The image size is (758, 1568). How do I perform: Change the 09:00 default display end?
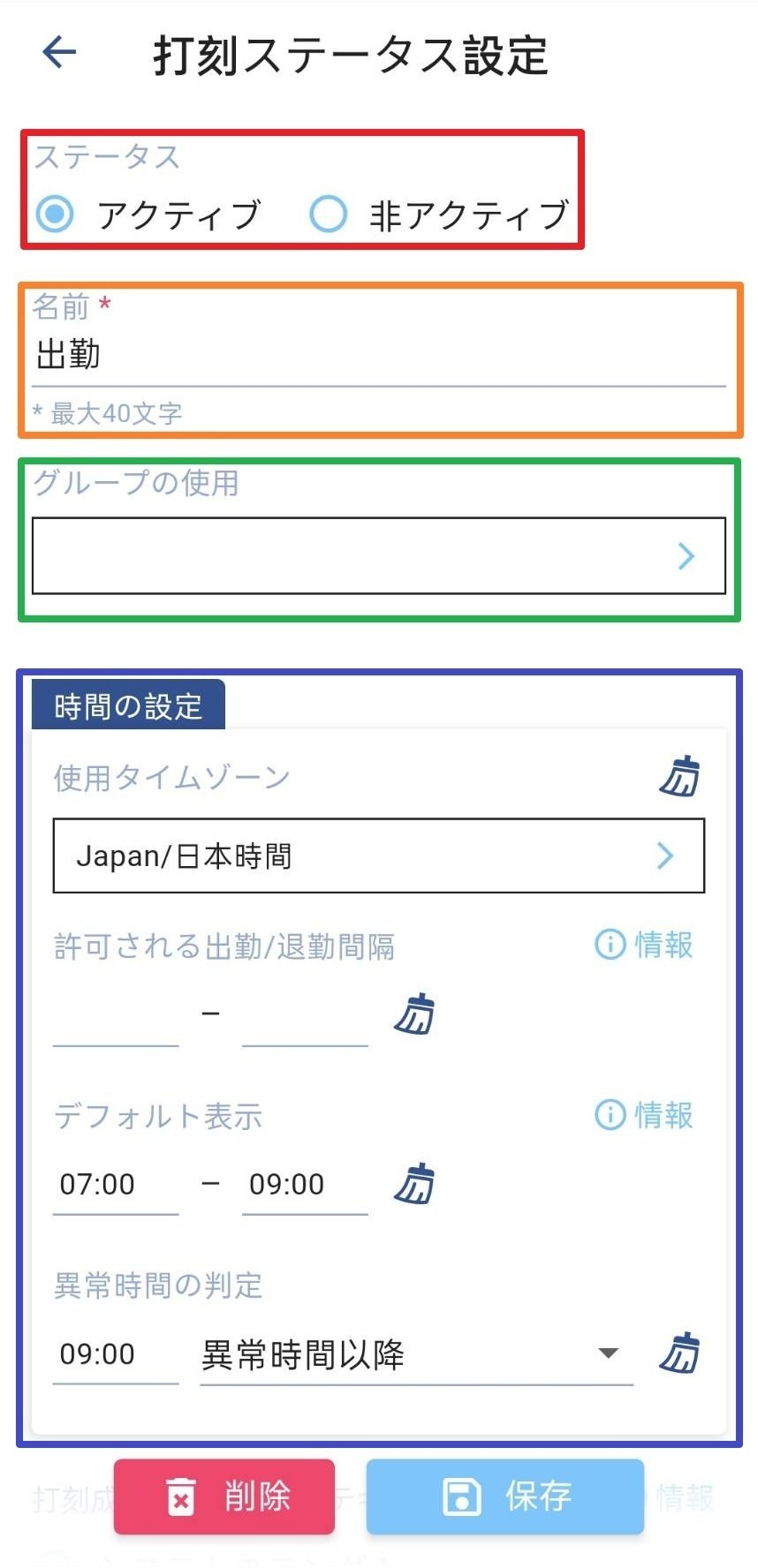(x=305, y=1185)
